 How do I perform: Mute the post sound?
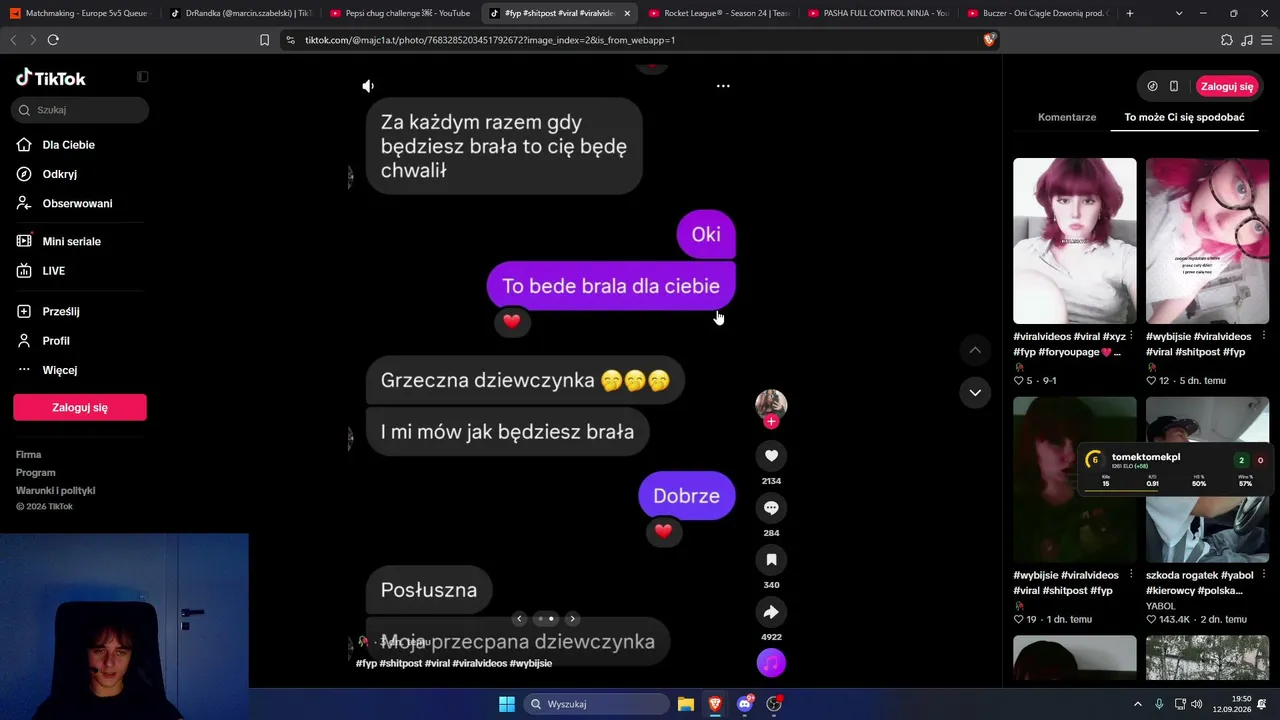click(x=369, y=86)
